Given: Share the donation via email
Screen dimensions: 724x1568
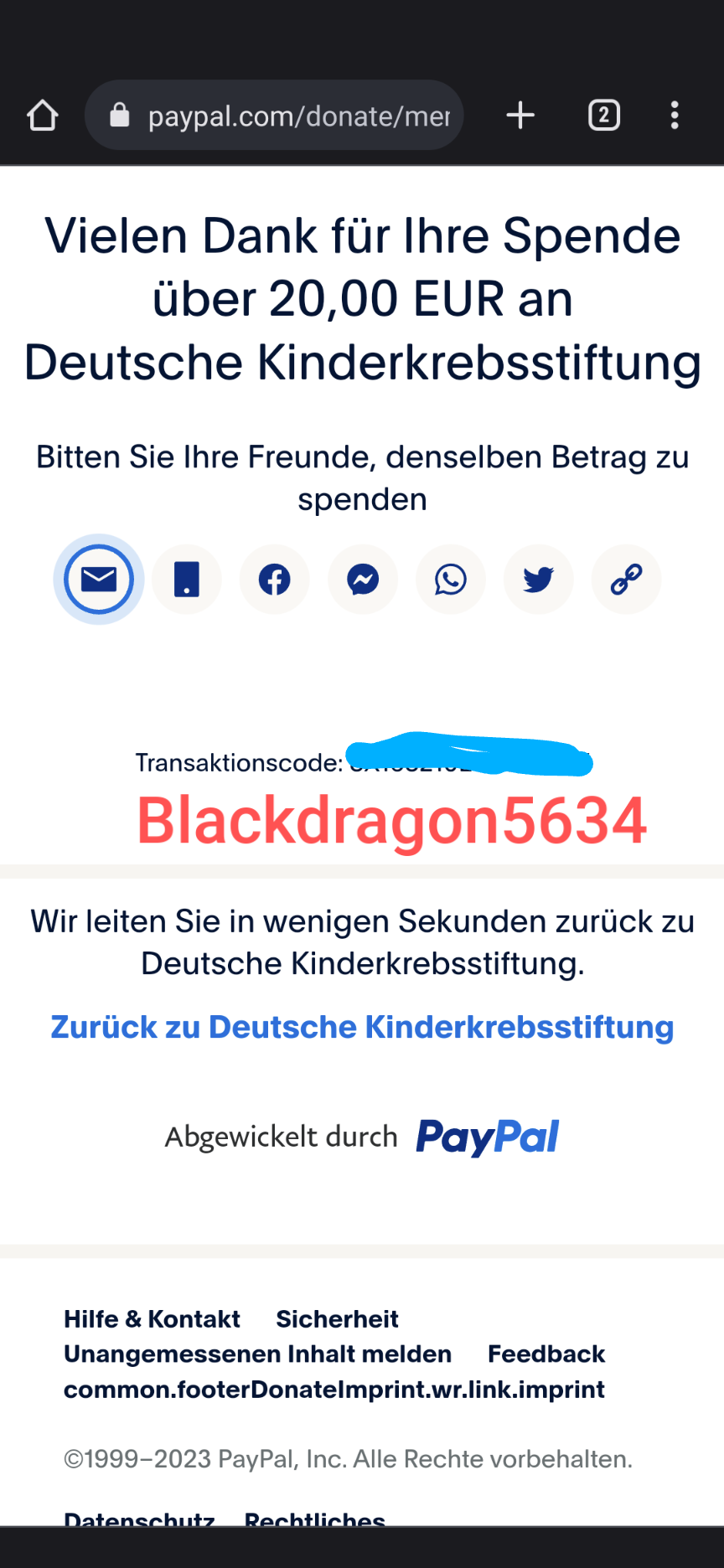Looking at the screenshot, I should tap(99, 580).
